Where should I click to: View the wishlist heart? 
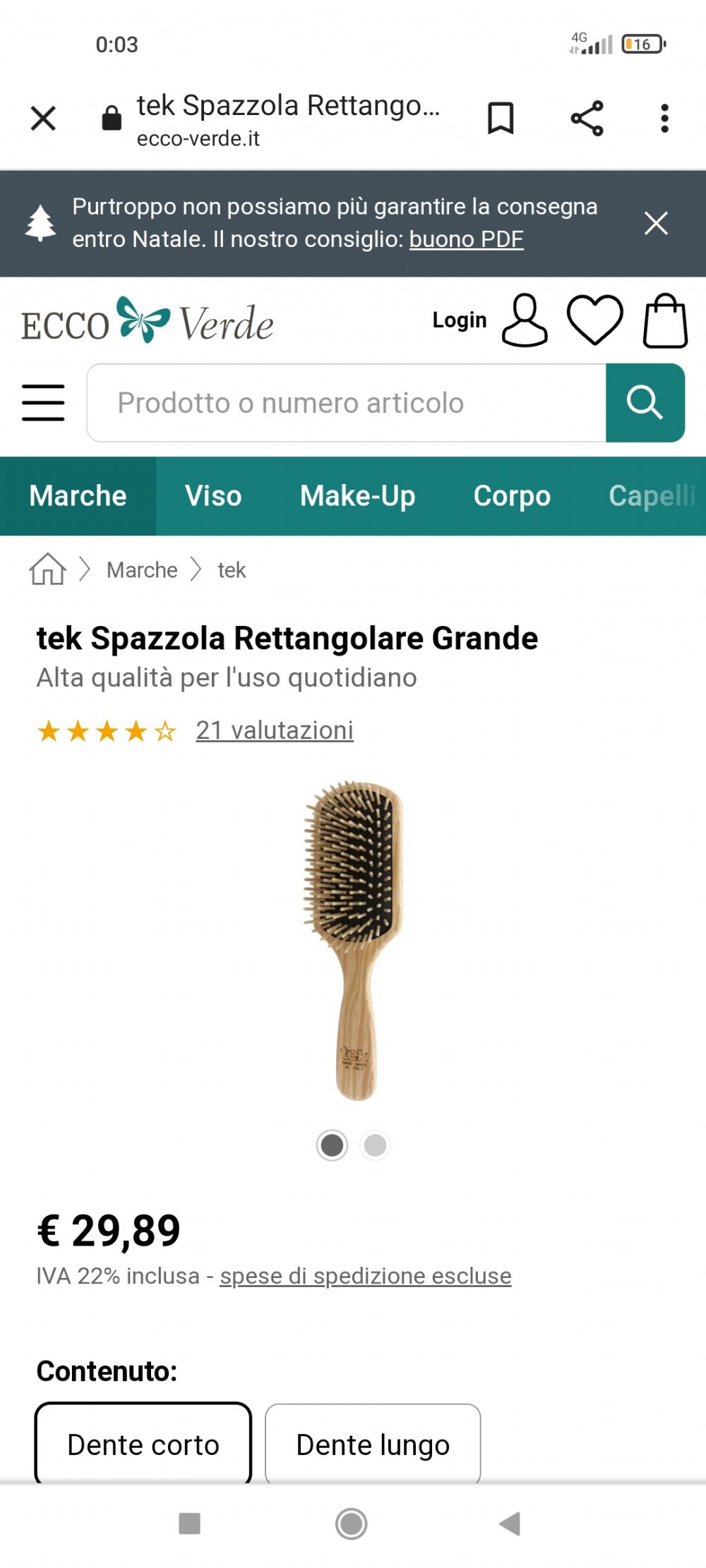(x=594, y=320)
